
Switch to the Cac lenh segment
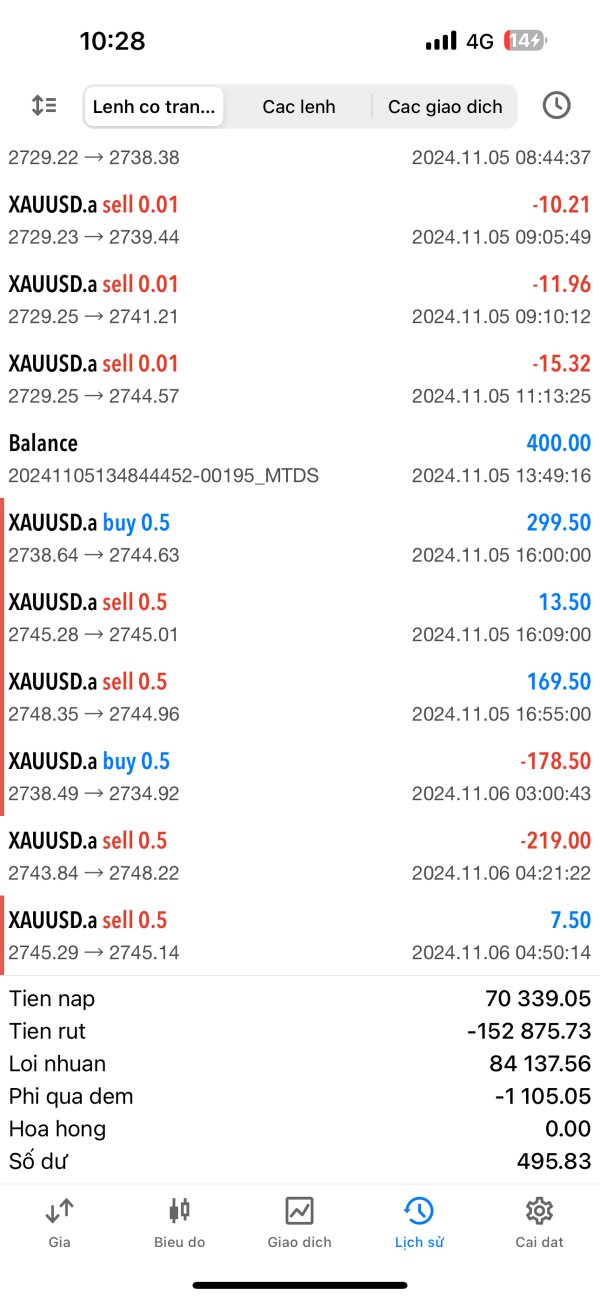point(299,106)
